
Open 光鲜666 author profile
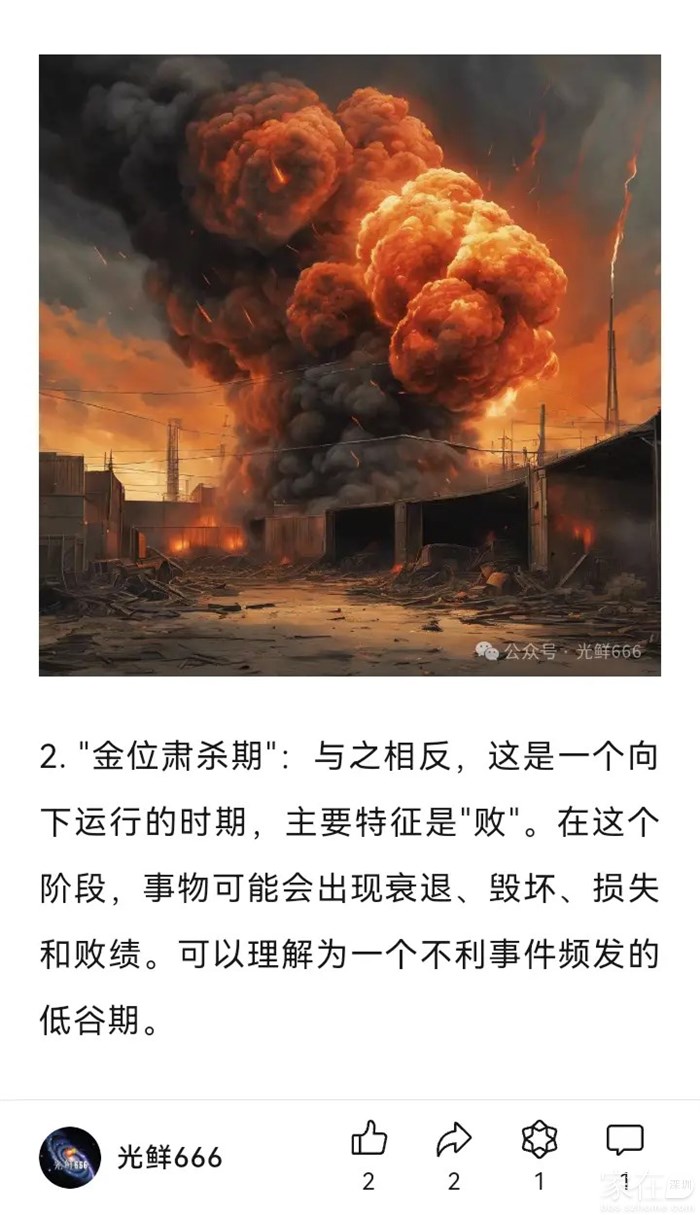tap(70, 1157)
